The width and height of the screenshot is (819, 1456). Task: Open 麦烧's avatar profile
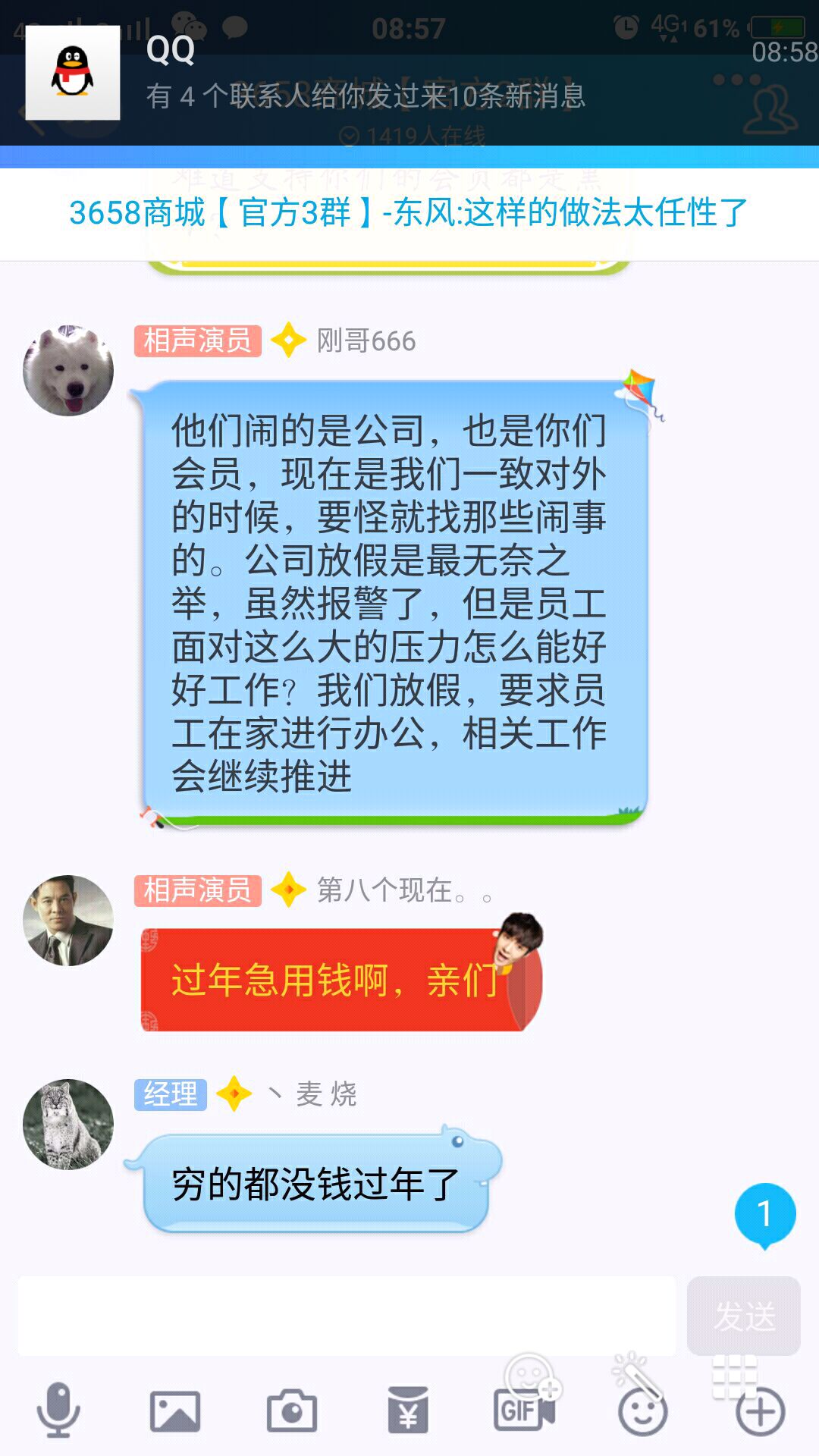click(x=68, y=1124)
